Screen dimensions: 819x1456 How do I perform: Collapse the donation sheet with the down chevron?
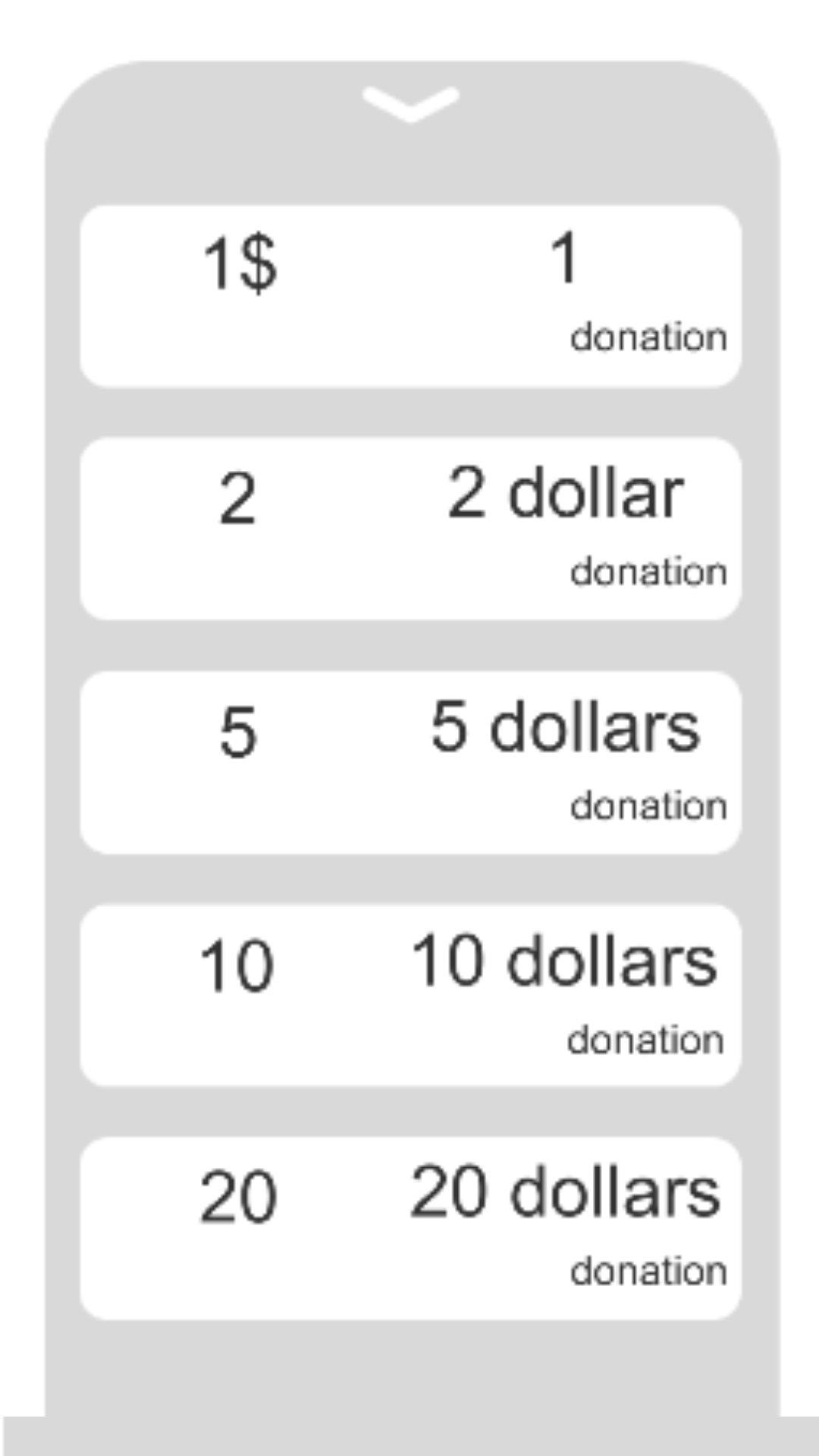pyautogui.click(x=410, y=104)
